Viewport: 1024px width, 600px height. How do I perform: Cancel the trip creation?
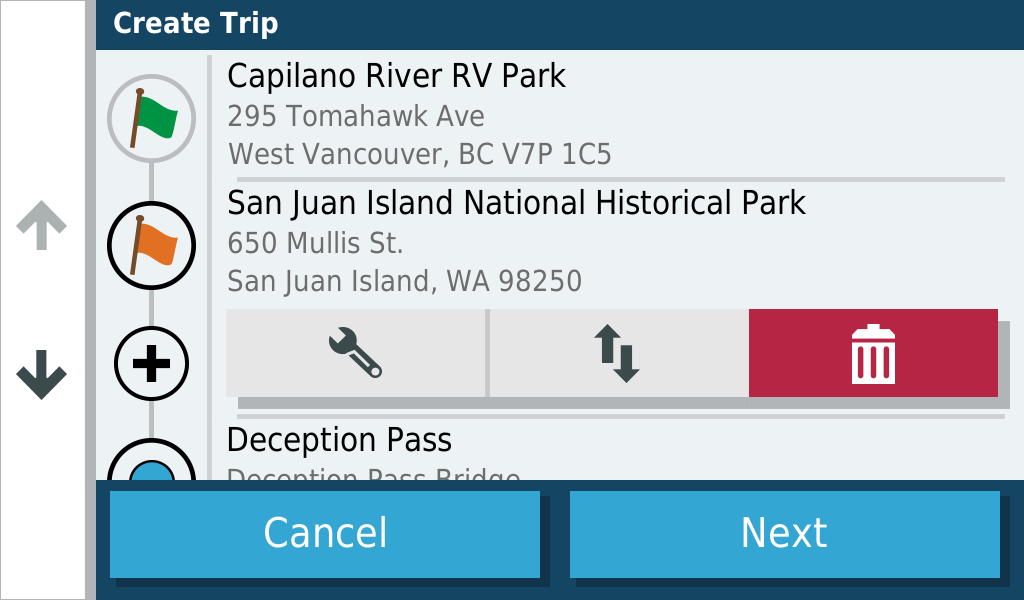[325, 533]
